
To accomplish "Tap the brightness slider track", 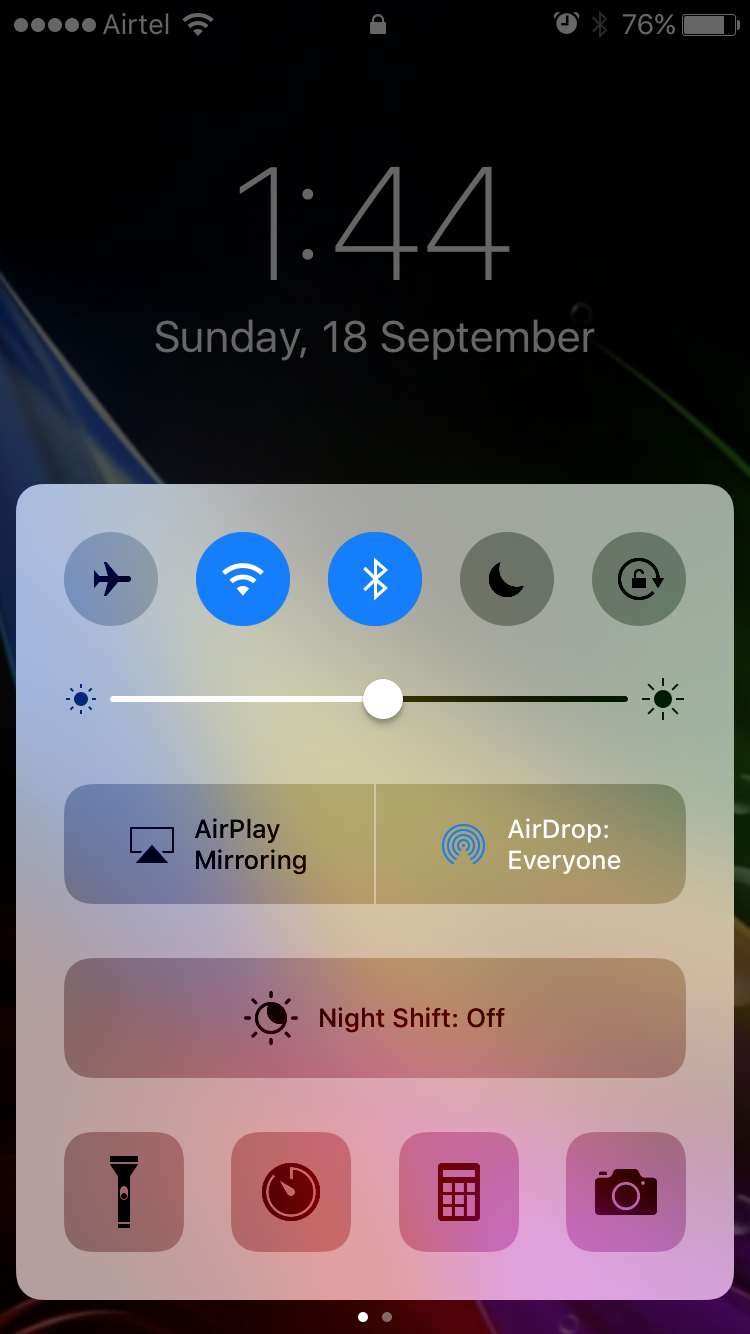I will (369, 699).
